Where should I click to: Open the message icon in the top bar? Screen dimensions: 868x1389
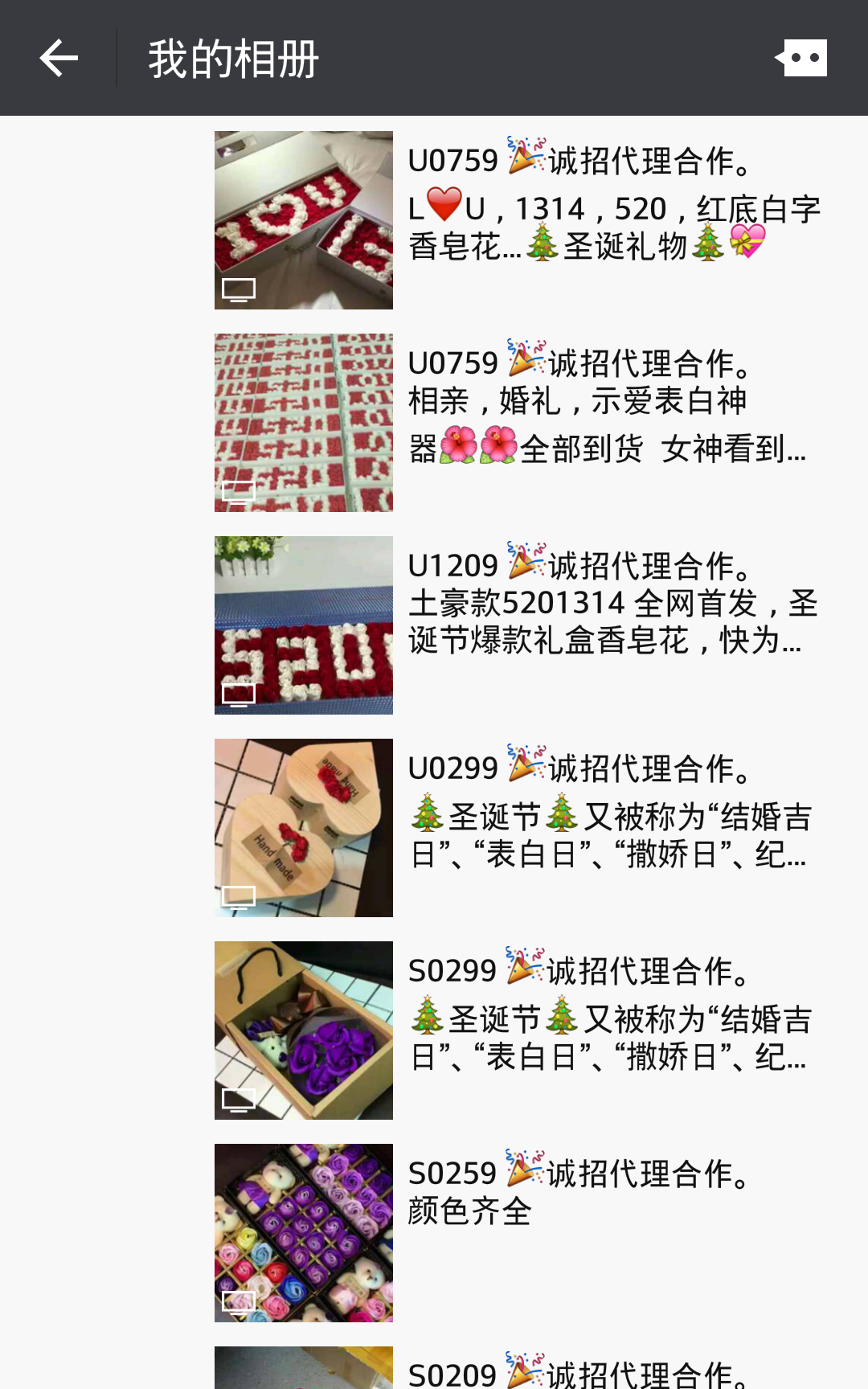point(801,58)
